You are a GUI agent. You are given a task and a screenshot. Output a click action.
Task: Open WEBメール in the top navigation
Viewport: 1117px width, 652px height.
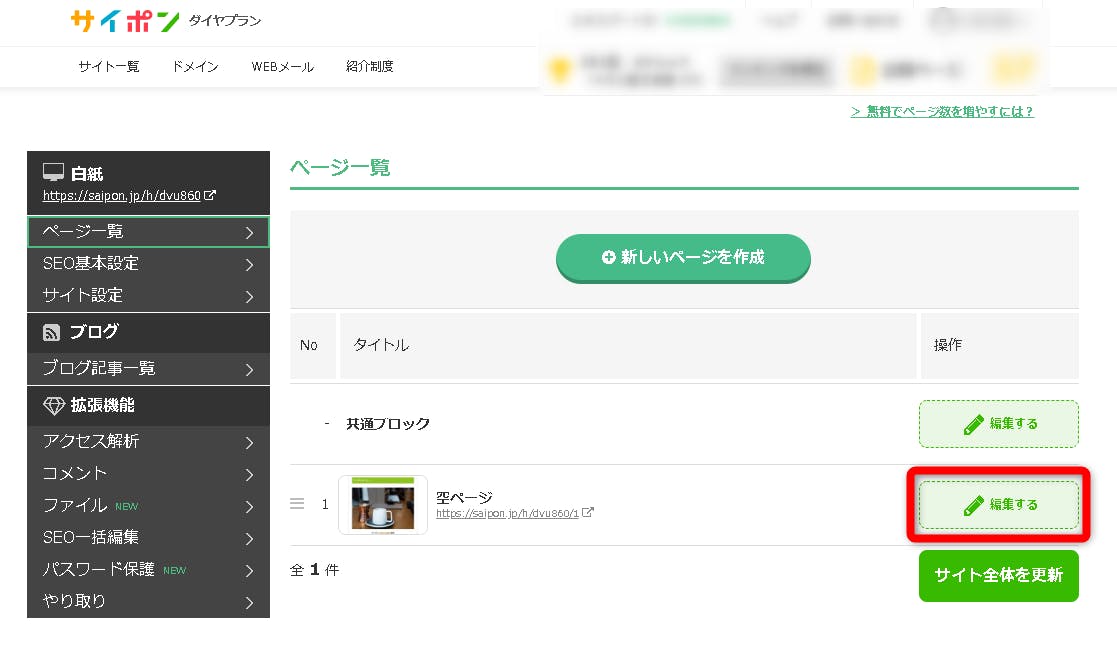[x=282, y=67]
